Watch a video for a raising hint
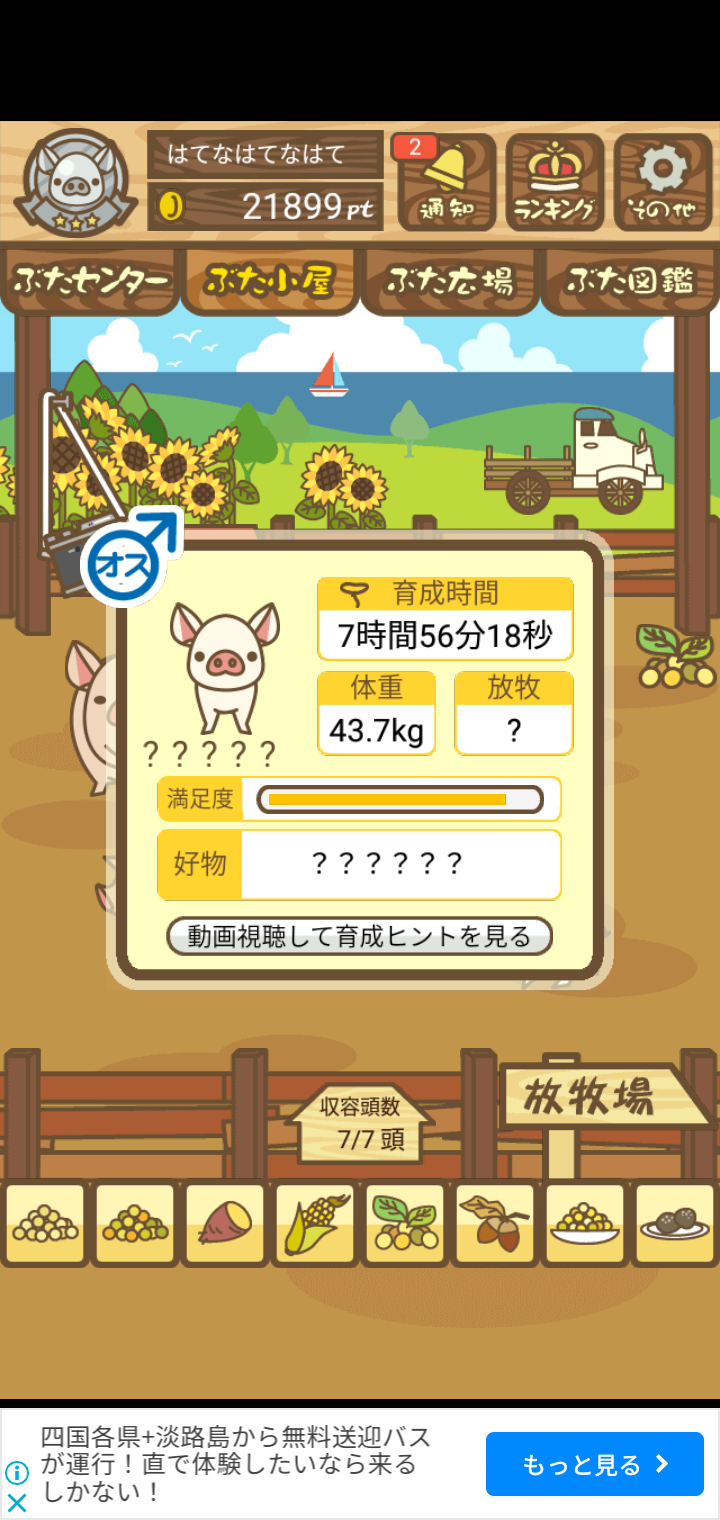 click(359, 936)
